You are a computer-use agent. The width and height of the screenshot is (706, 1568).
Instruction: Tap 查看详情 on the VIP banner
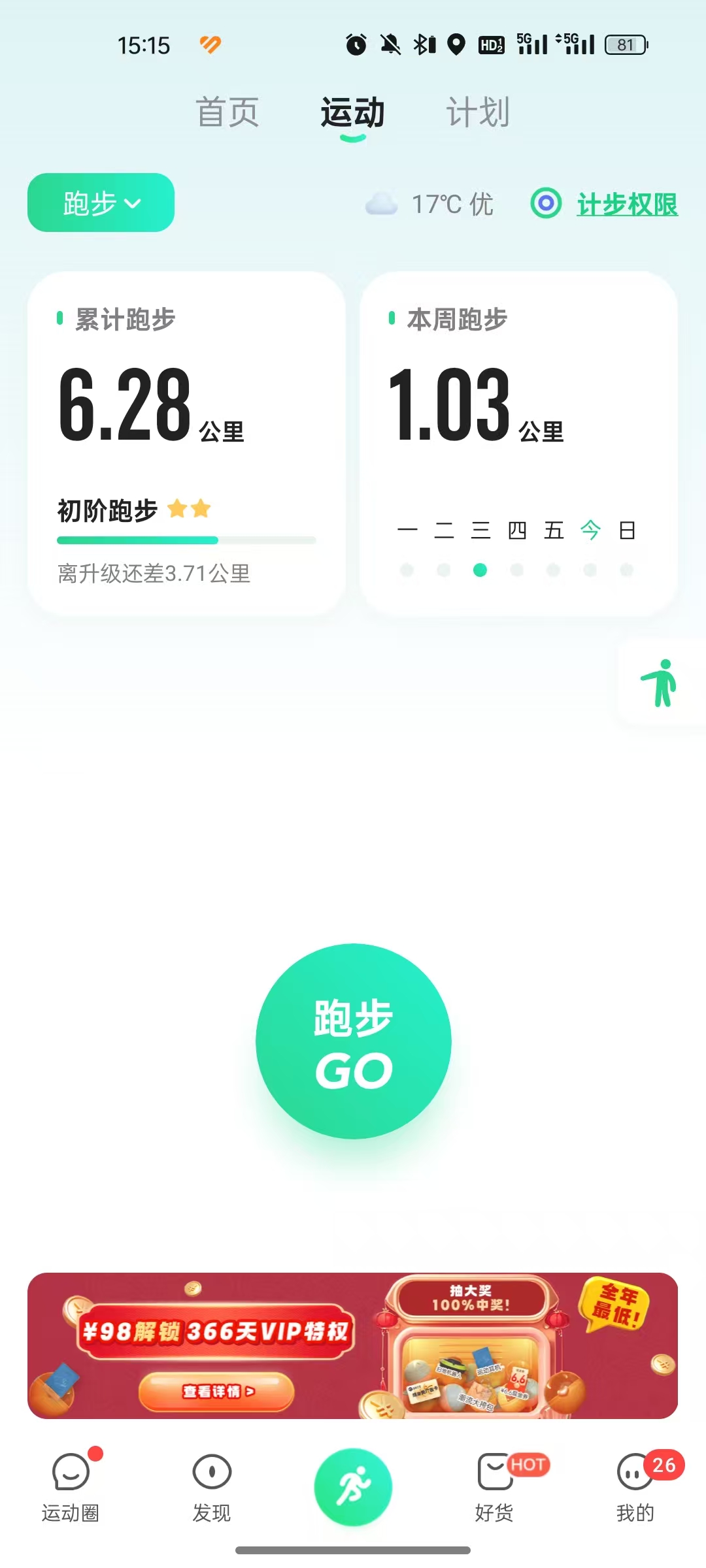tap(216, 1392)
